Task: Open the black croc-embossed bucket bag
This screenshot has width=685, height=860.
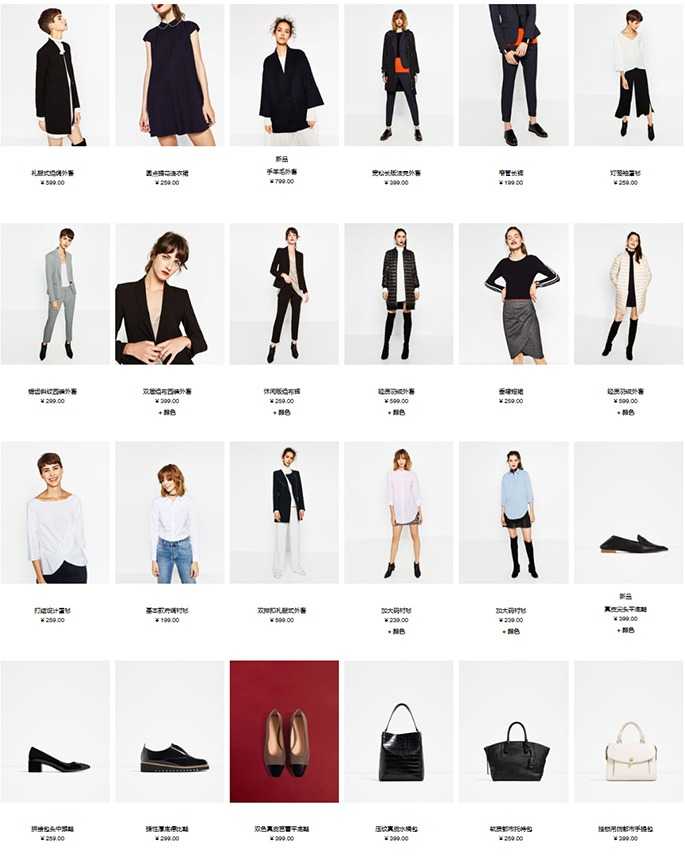Action: click(x=399, y=732)
